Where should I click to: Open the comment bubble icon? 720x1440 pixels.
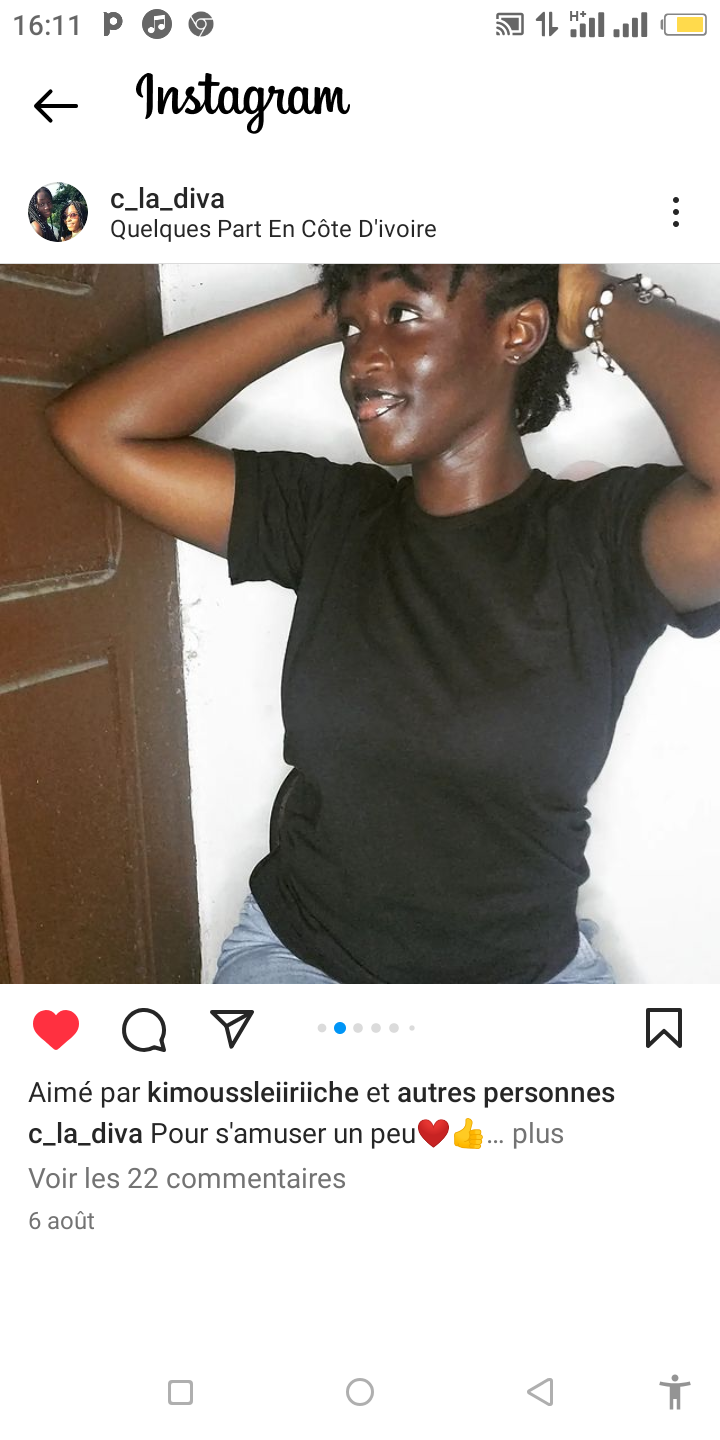144,1029
